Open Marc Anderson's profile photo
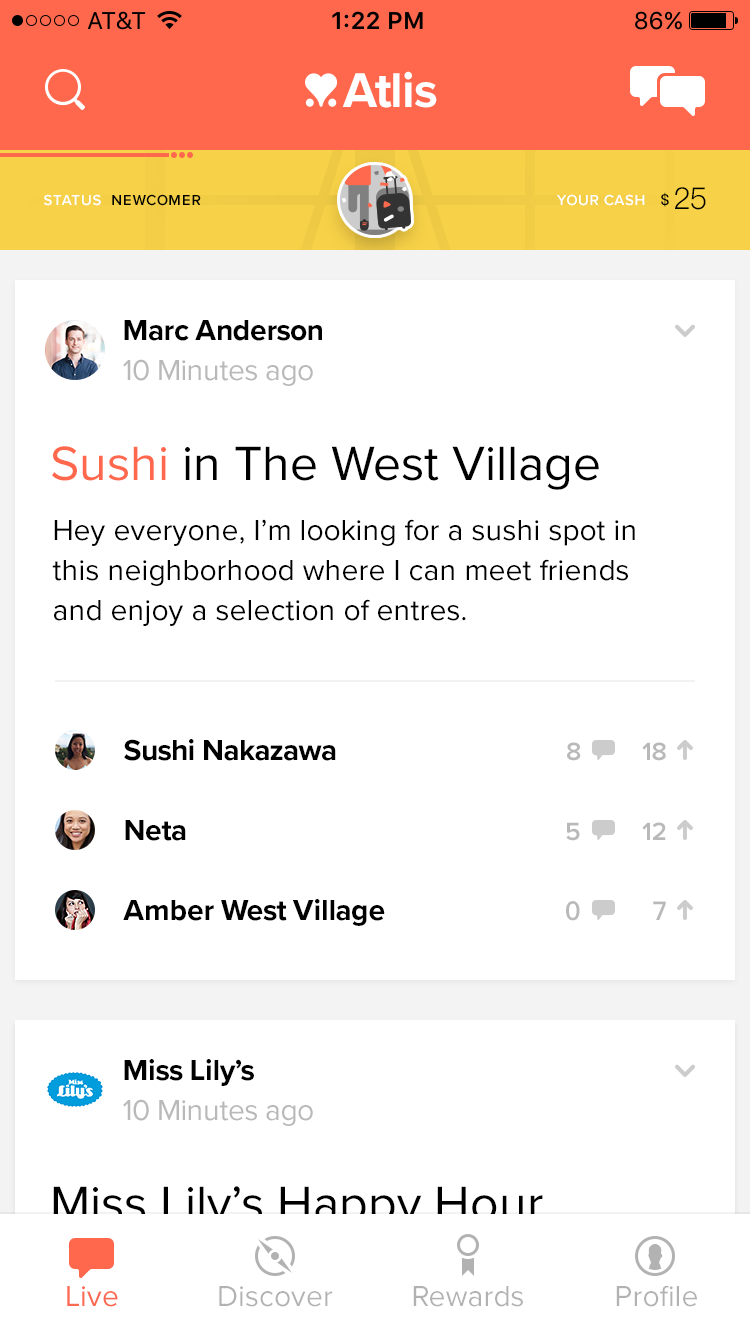 click(75, 350)
